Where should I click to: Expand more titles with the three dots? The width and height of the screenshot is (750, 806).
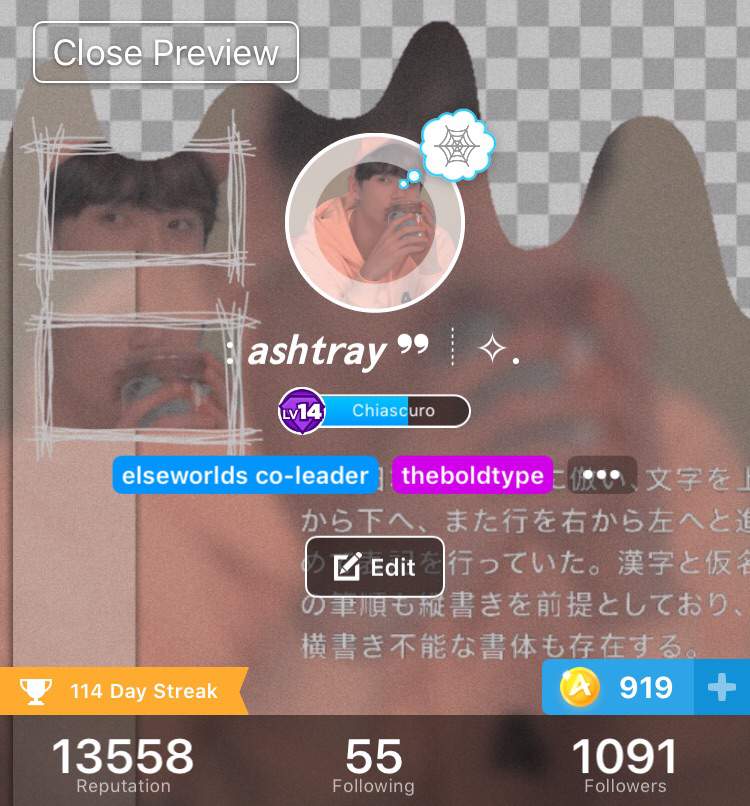coord(602,475)
